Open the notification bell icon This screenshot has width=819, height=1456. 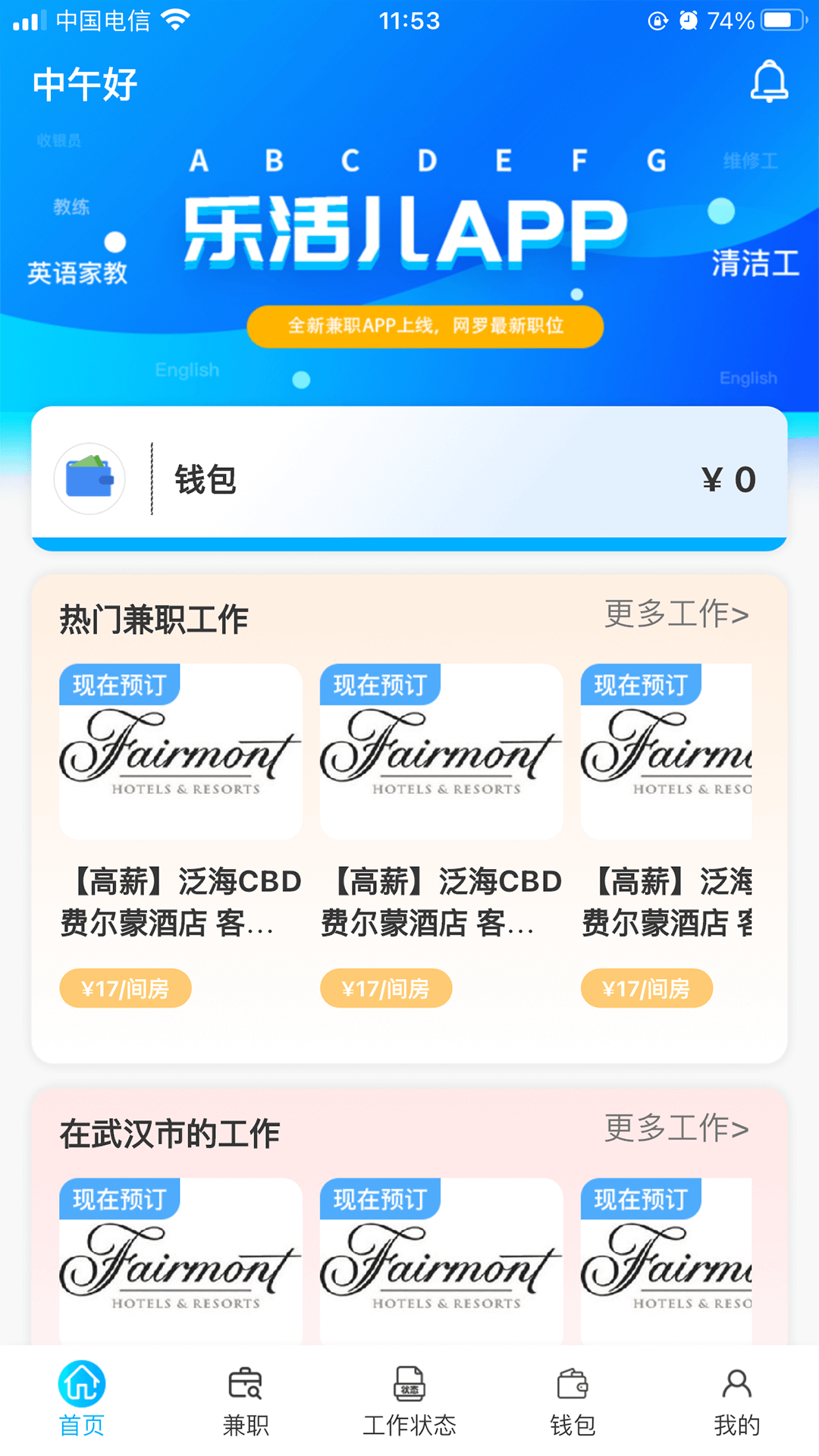point(770,82)
